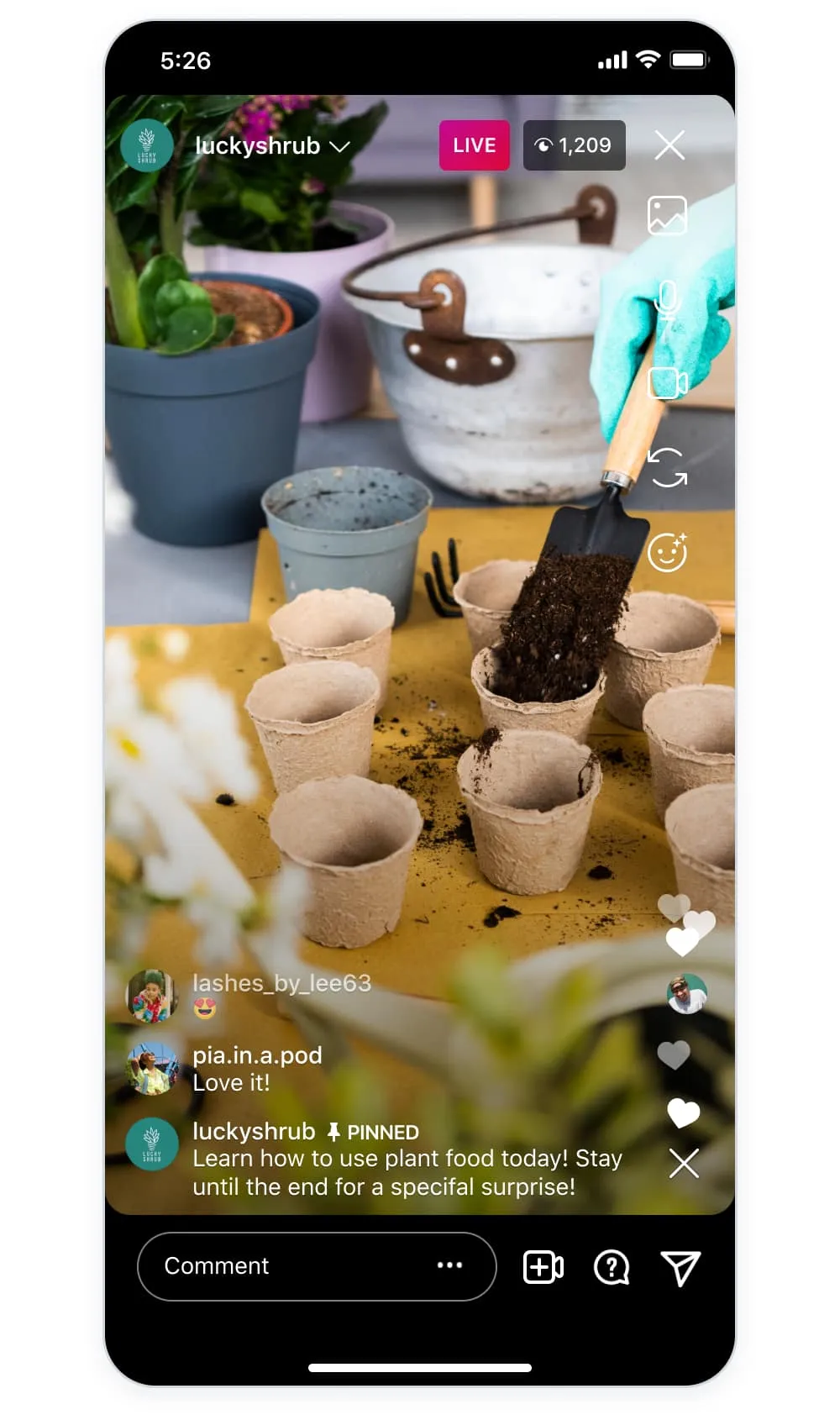
Task: Tap the LIVE badge
Action: [474, 145]
